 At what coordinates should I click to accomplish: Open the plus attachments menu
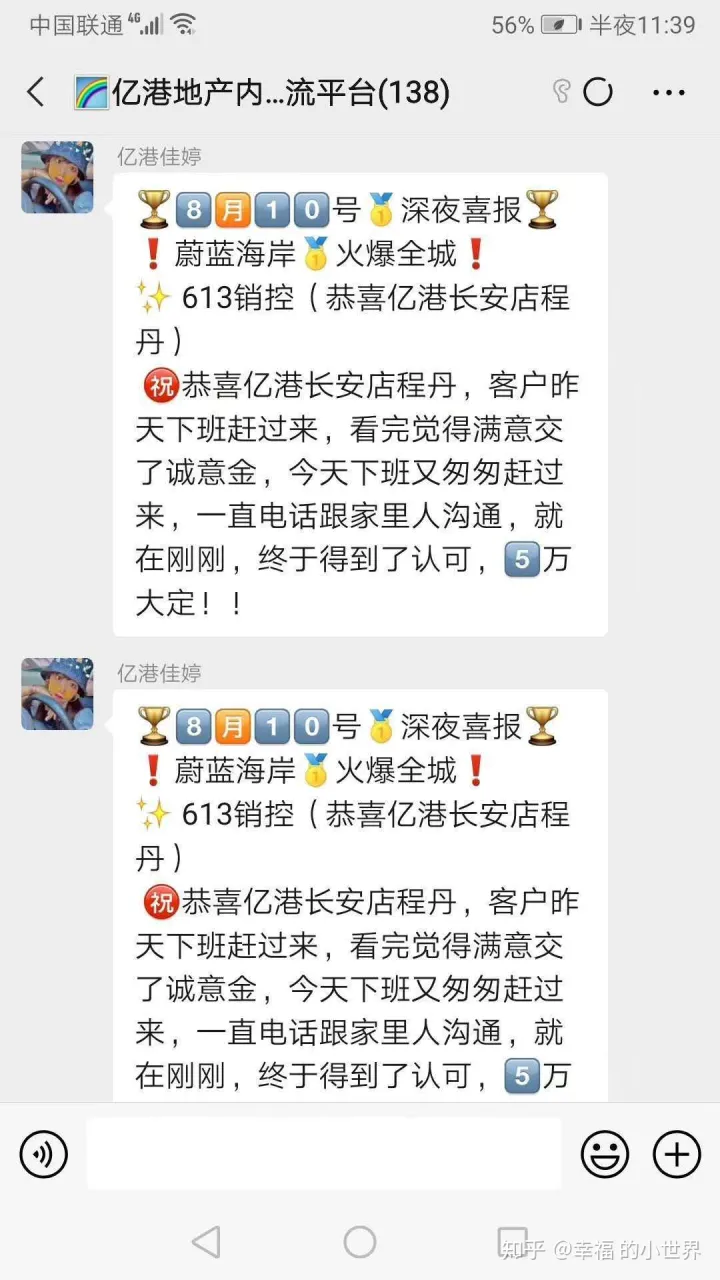pyautogui.click(x=677, y=1155)
